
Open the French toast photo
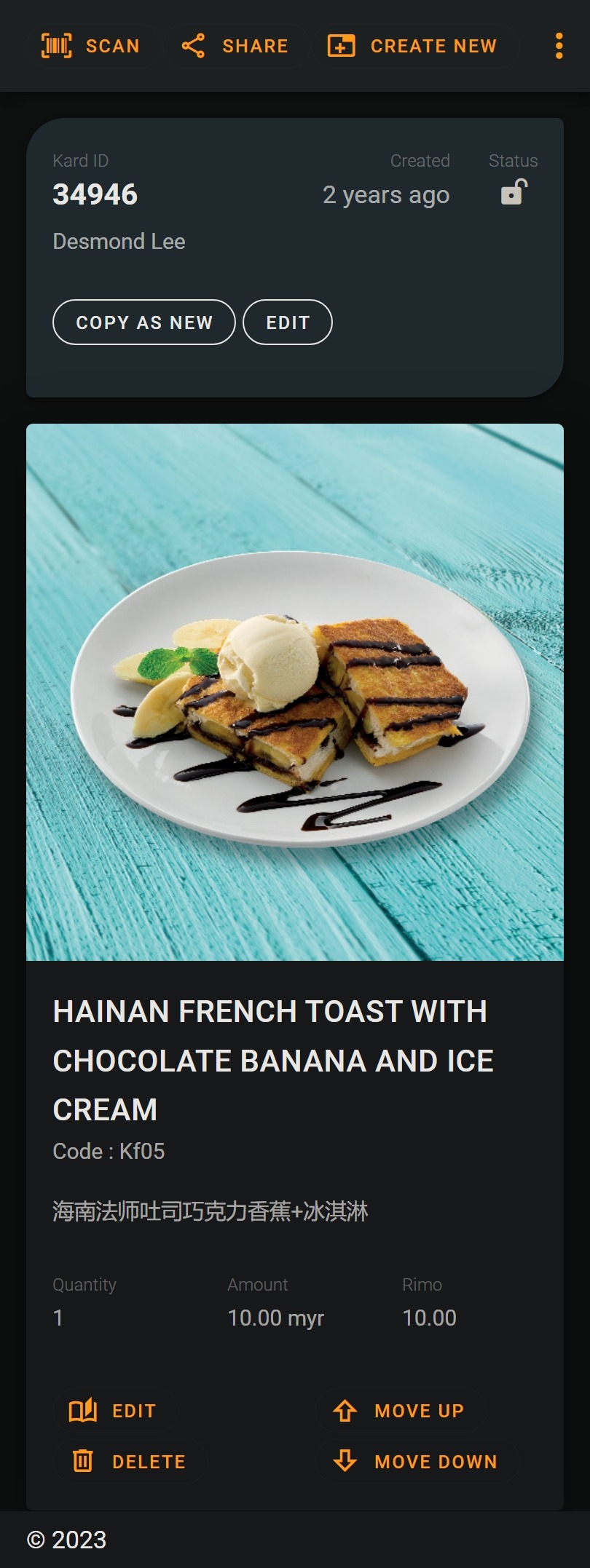click(x=295, y=692)
